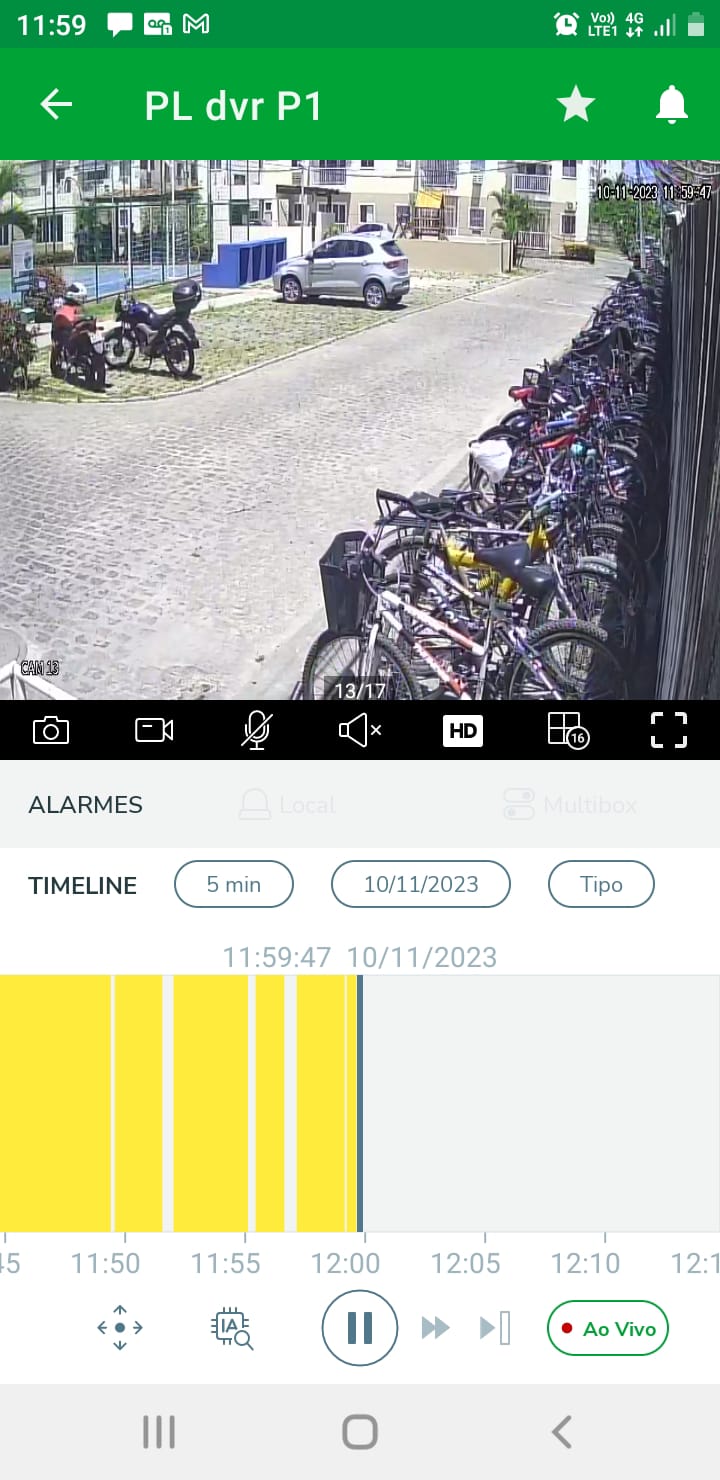This screenshot has width=720, height=1480.
Task: Switch to Ao Vivo live view
Action: pyautogui.click(x=608, y=1328)
